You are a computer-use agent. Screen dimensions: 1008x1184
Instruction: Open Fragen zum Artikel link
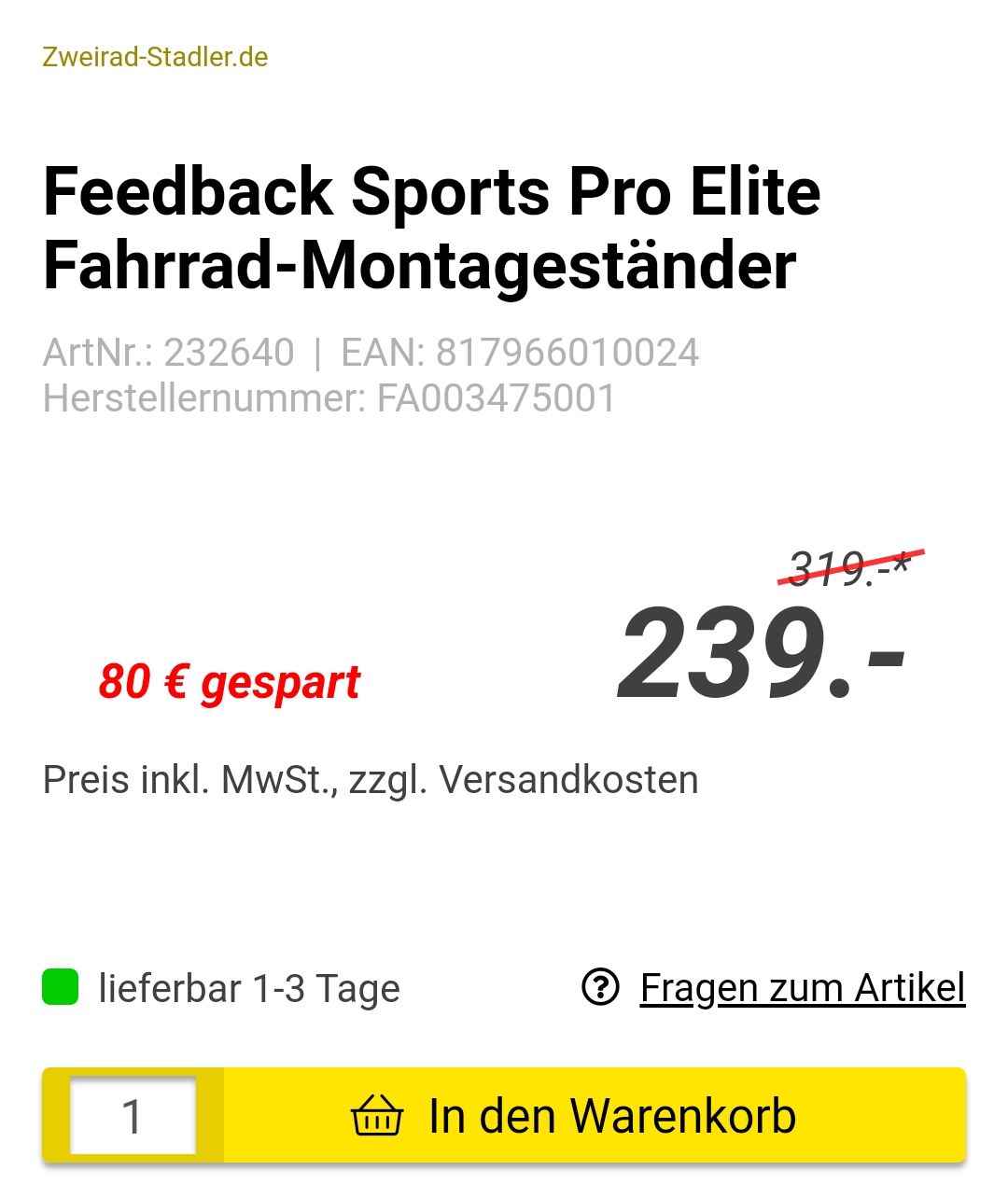(x=801, y=988)
